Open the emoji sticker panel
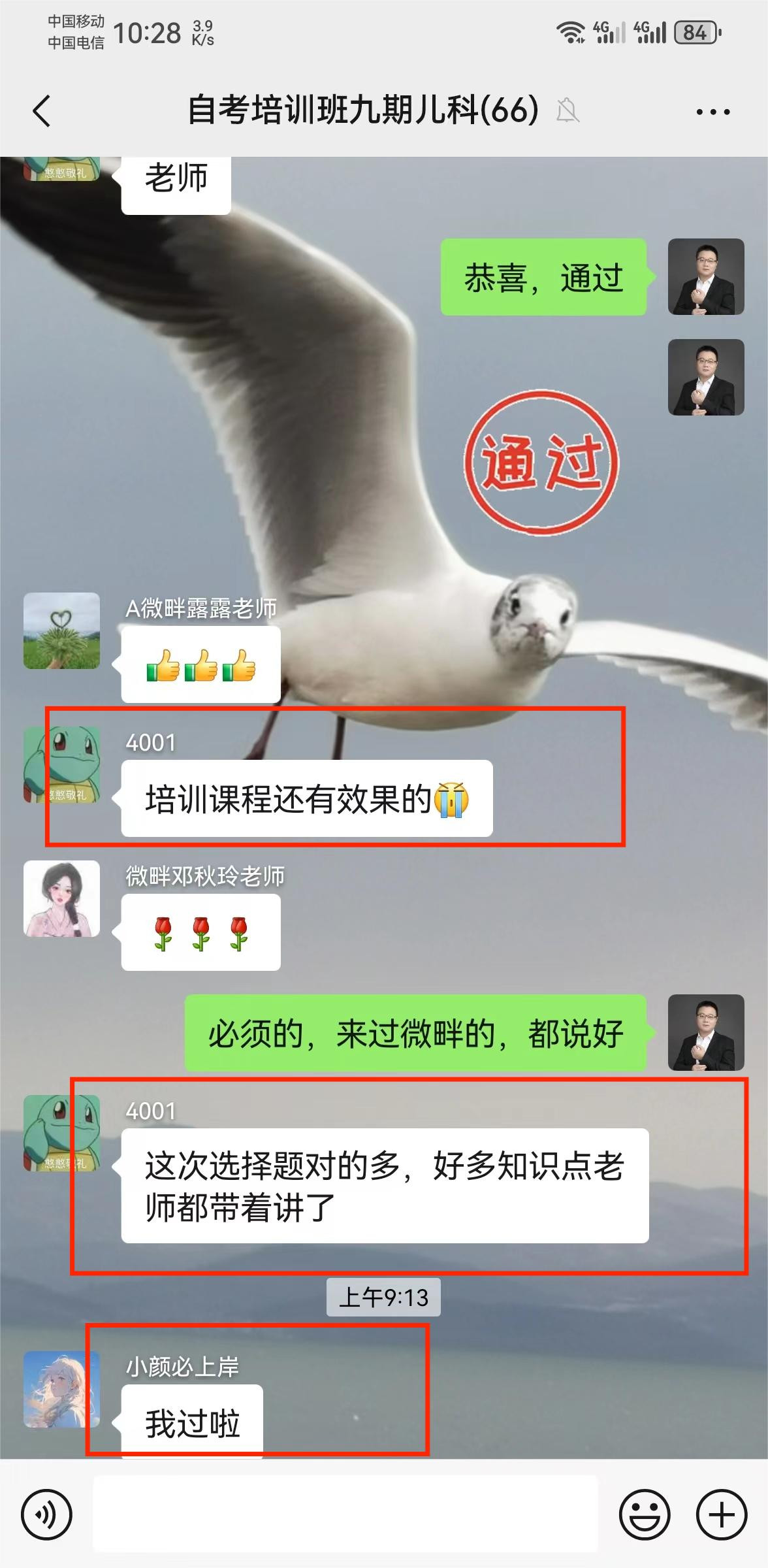768x1568 pixels. point(644,1514)
